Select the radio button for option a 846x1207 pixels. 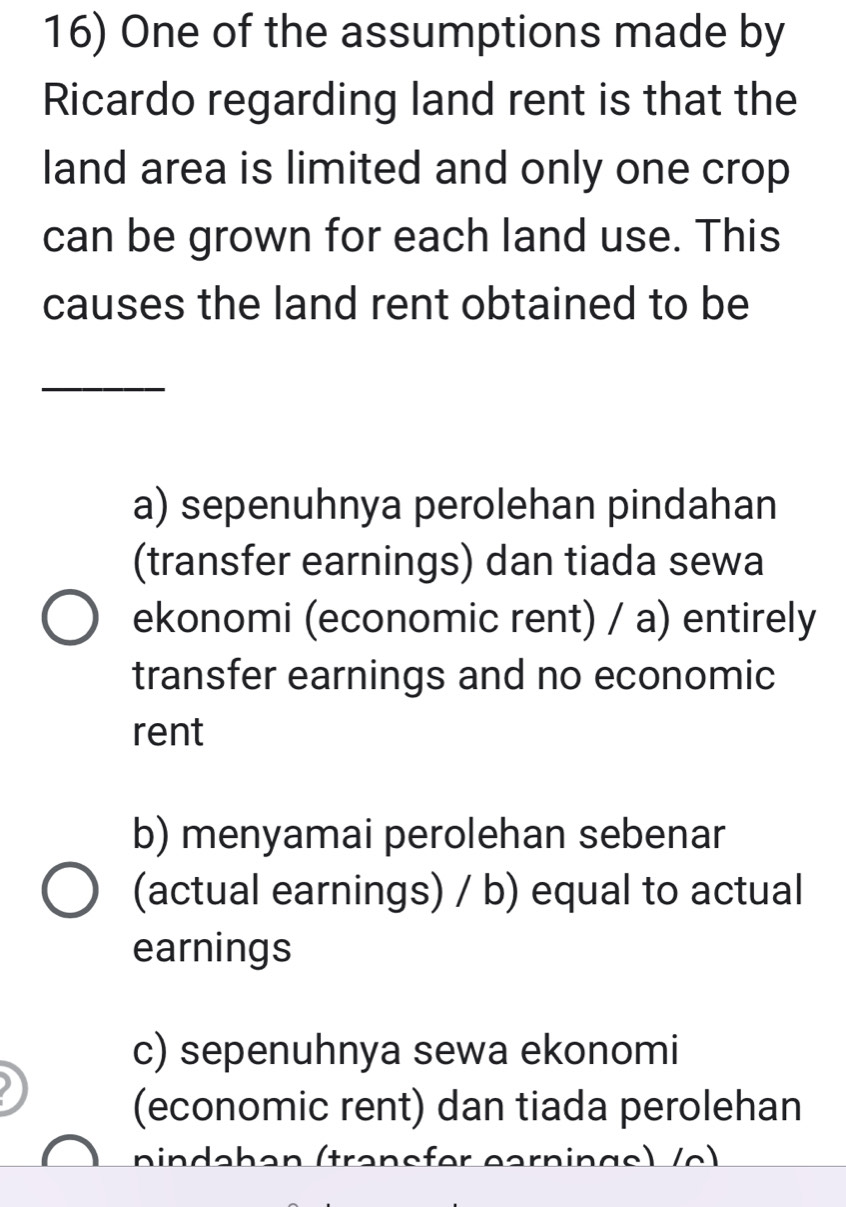pos(70,618)
